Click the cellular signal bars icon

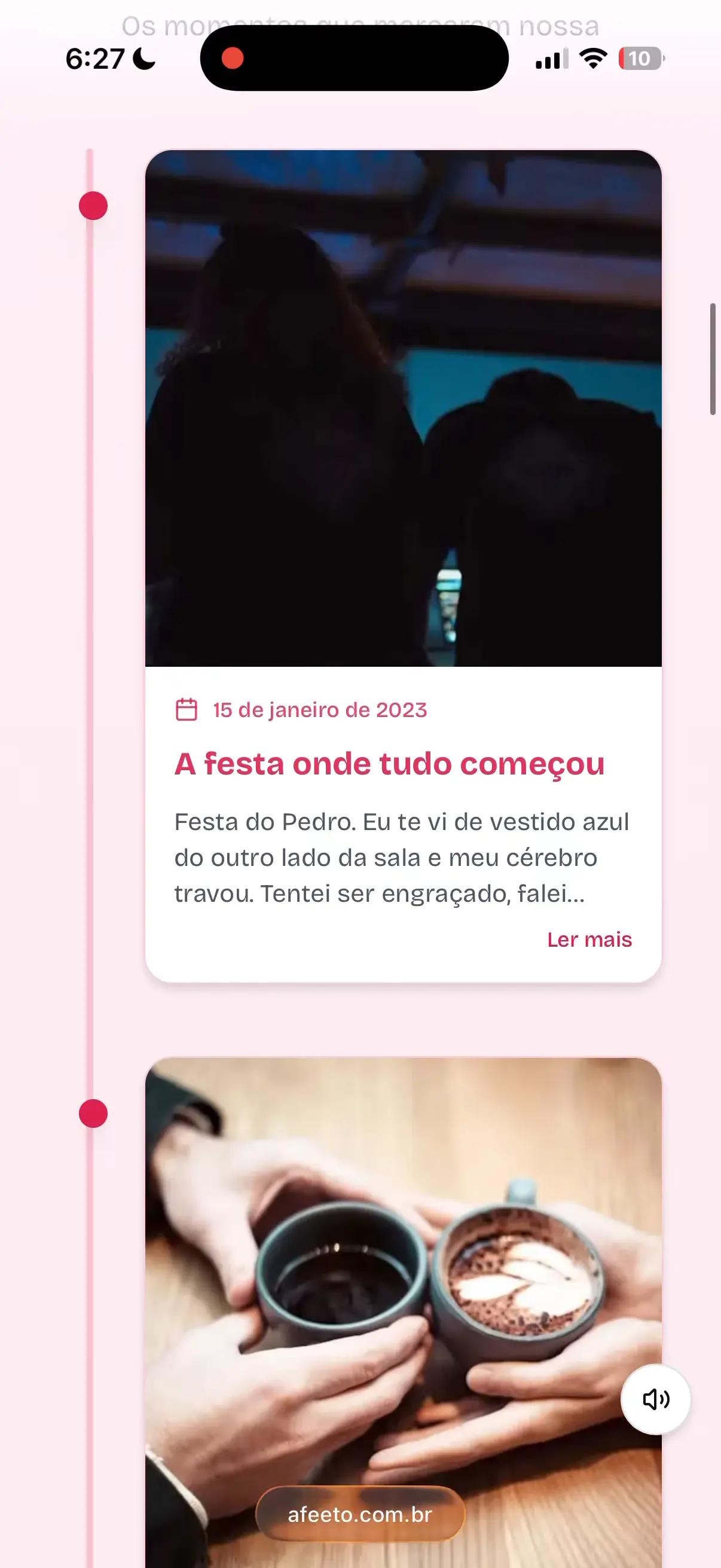click(551, 58)
